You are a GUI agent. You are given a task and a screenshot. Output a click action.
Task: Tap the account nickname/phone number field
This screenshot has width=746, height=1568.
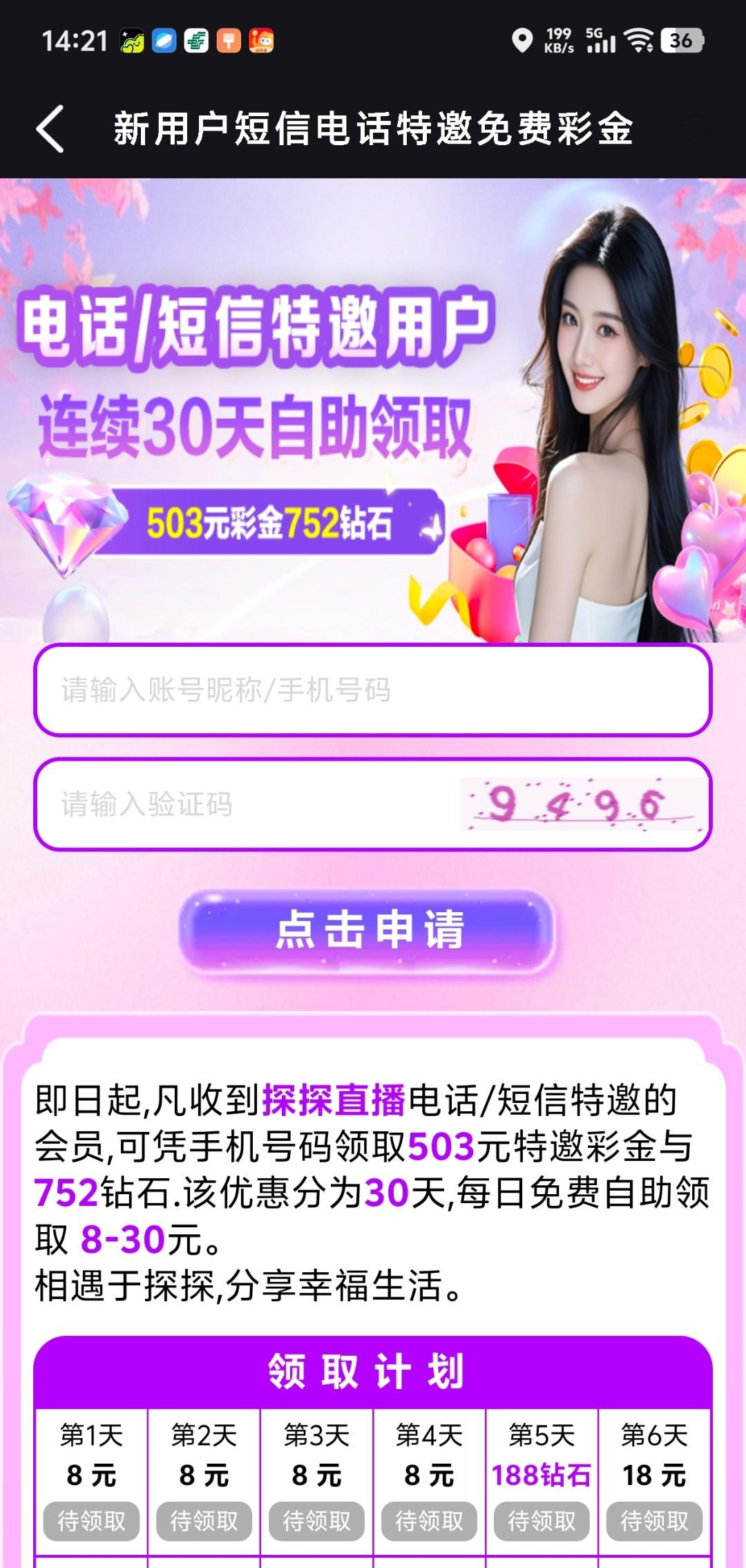[373, 690]
